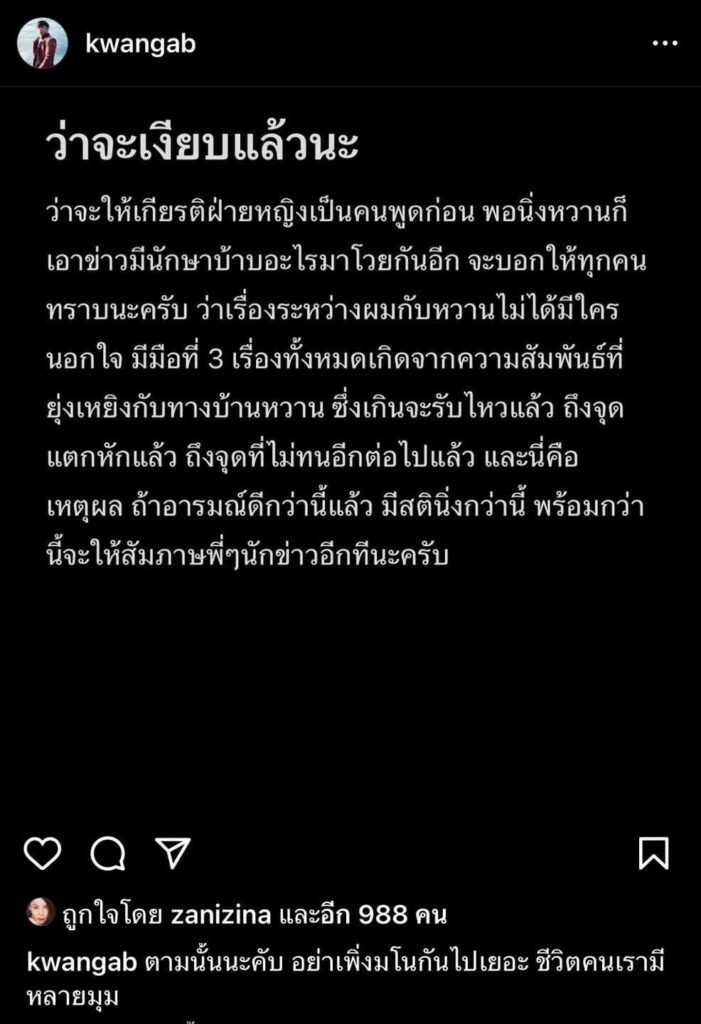The image size is (701, 1024).
Task: Like this post with the heart
Action: (42, 853)
